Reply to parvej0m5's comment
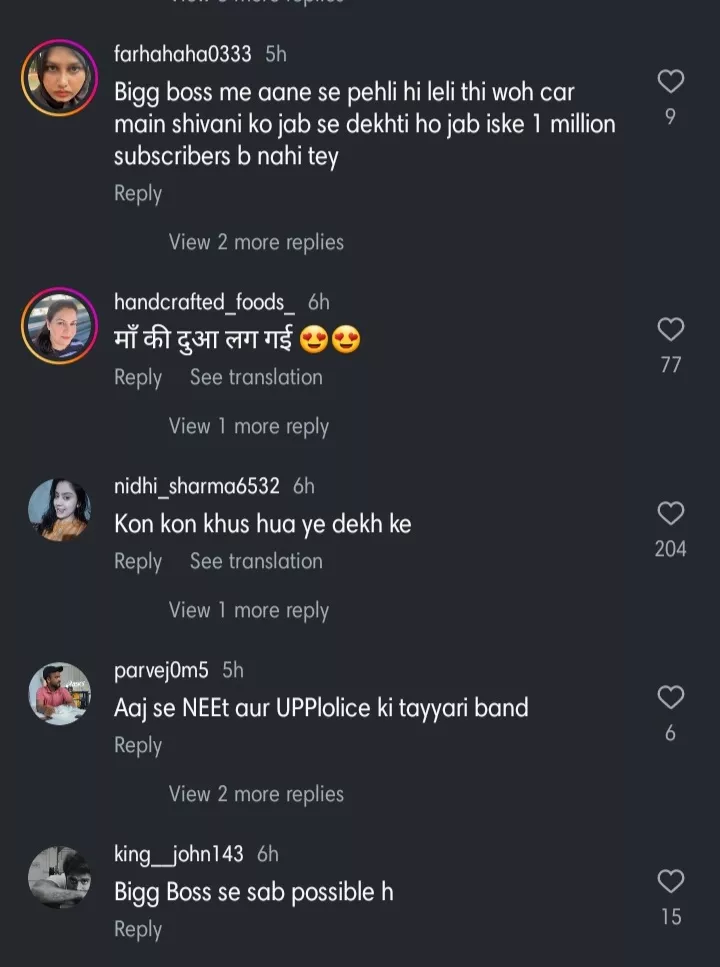This screenshot has height=967, width=720. [138, 746]
